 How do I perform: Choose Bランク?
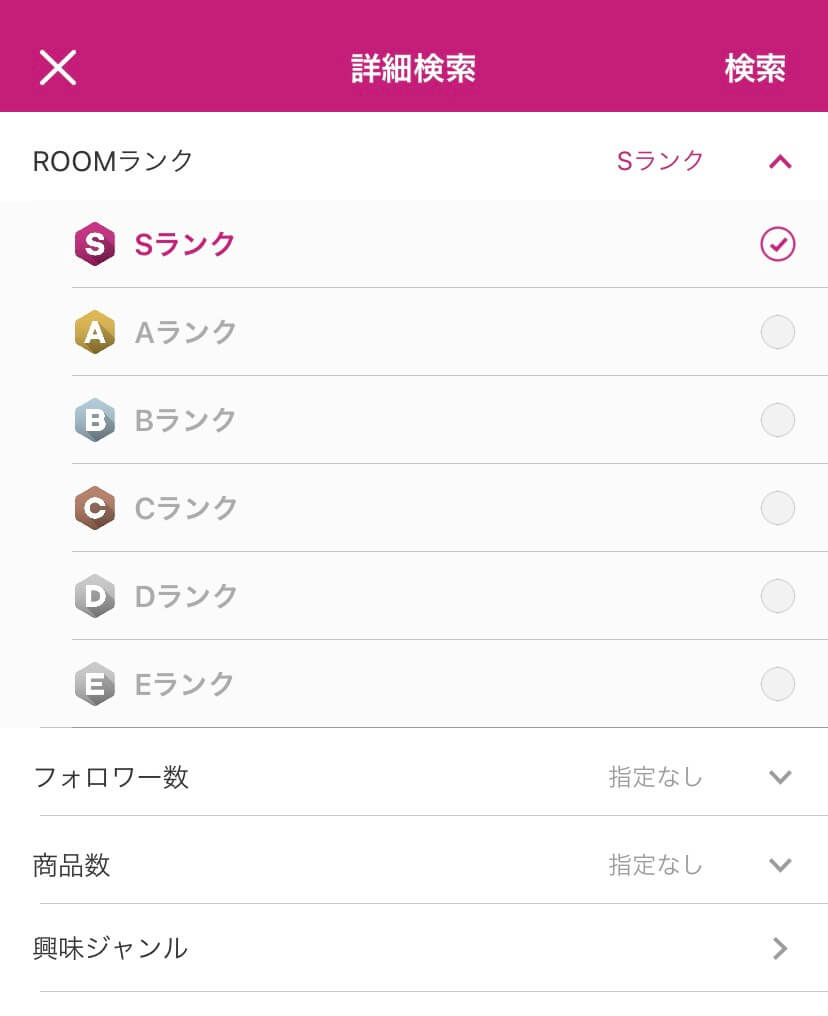tap(777, 420)
